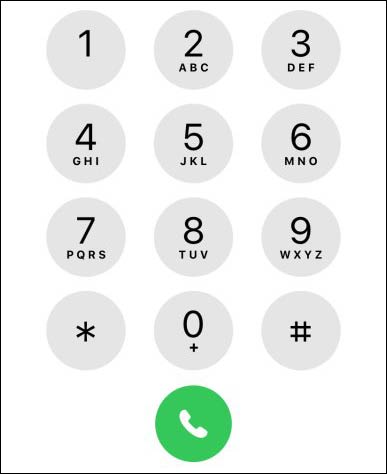Start the call with green phone button
This screenshot has height=474, width=387.
pos(193,424)
